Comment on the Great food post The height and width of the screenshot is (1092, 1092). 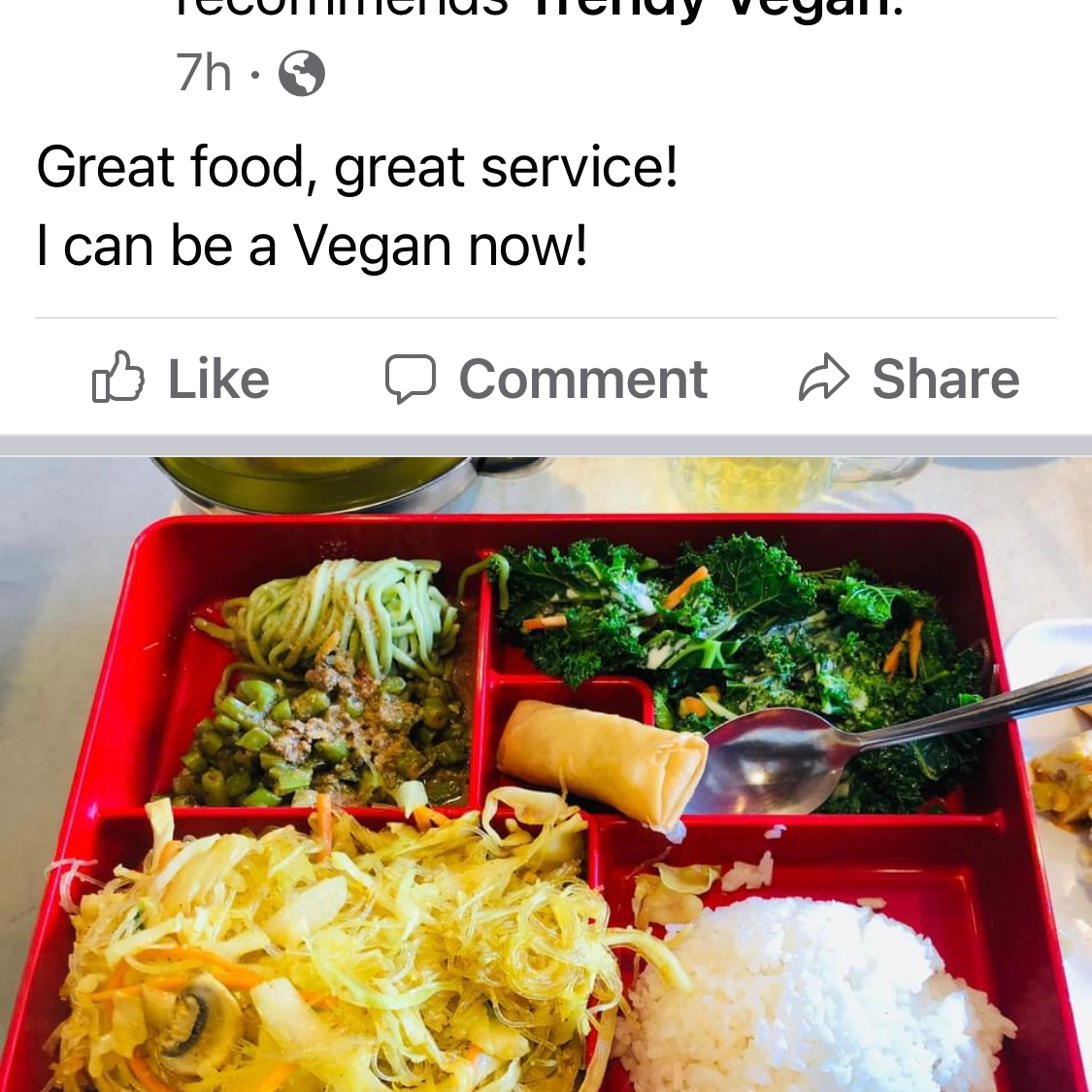click(x=546, y=379)
